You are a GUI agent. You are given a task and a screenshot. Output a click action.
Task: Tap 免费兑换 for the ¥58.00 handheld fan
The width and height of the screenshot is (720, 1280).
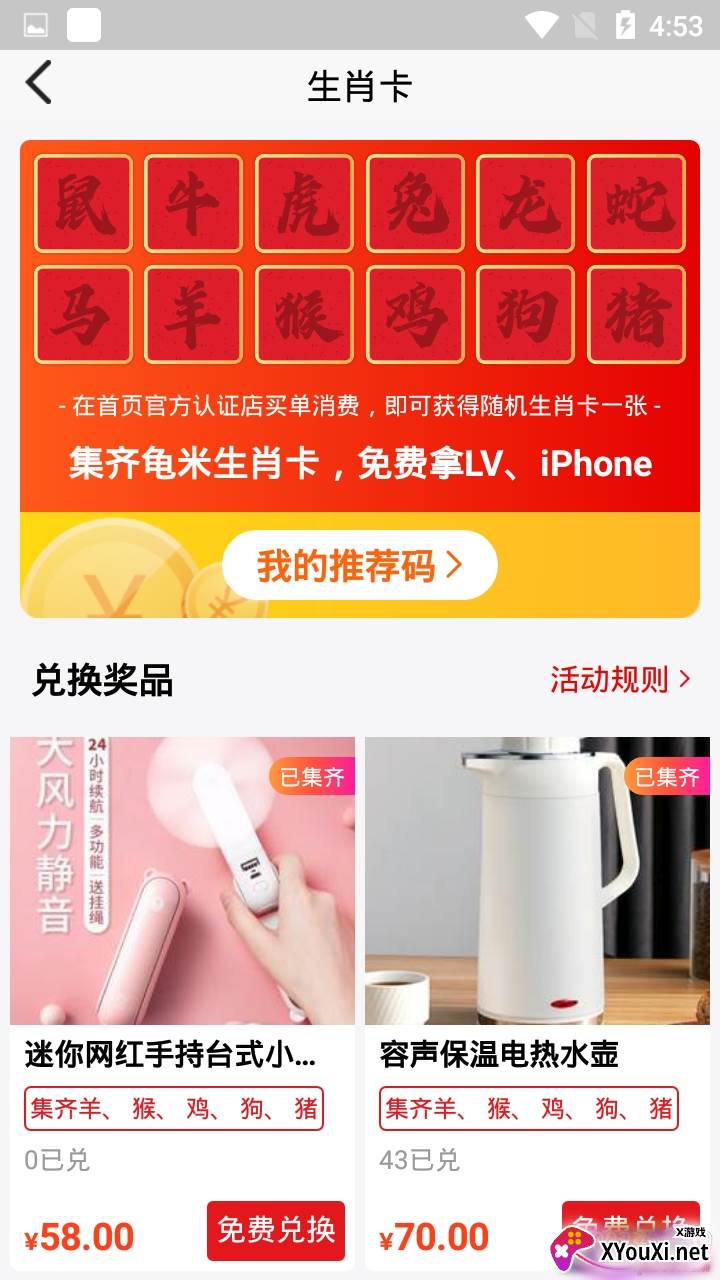pos(276,1231)
